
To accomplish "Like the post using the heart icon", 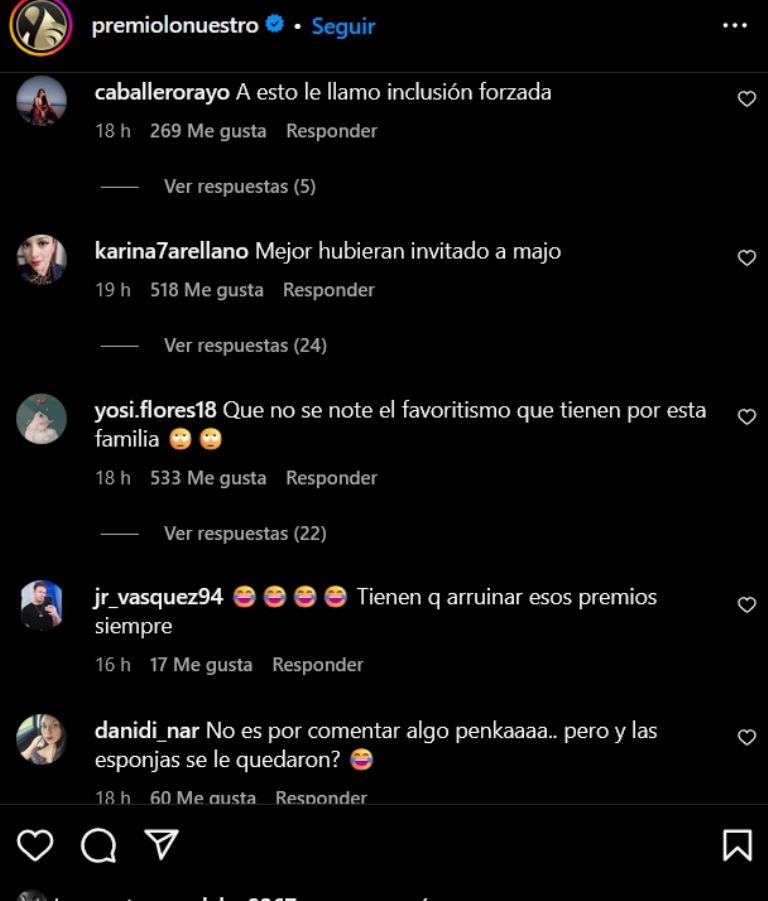I will (34, 845).
